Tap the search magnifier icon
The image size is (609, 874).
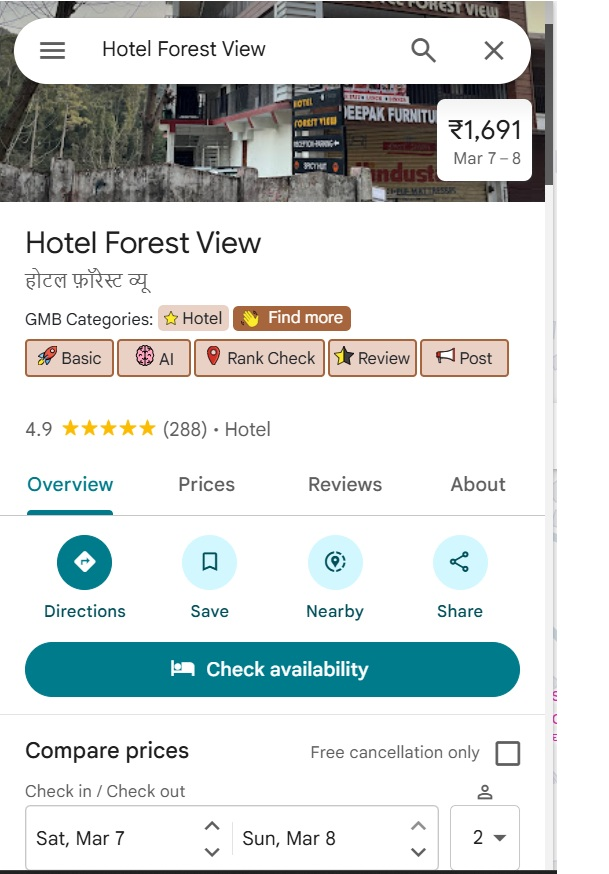(424, 50)
